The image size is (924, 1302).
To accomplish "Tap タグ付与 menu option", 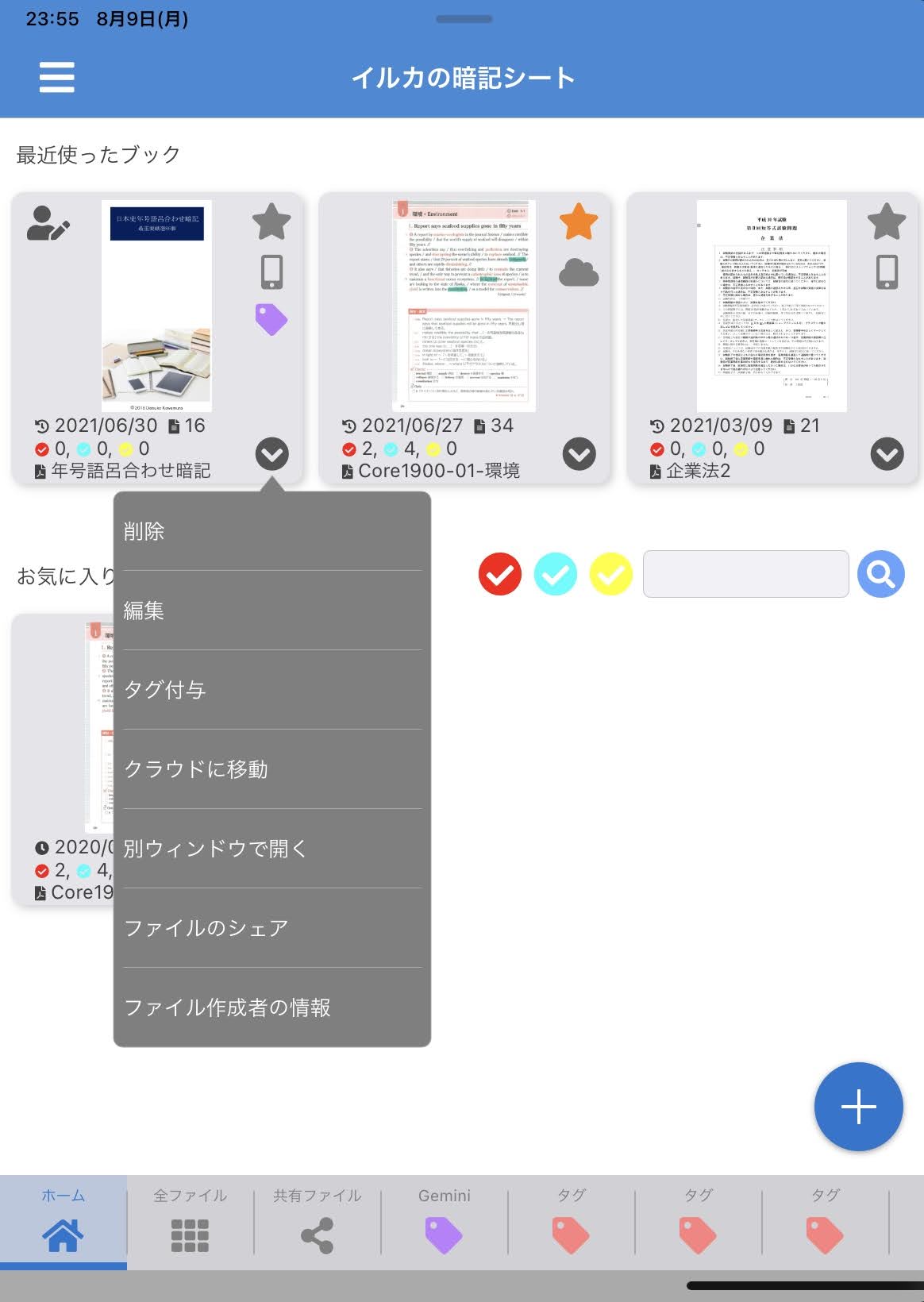I will point(271,690).
